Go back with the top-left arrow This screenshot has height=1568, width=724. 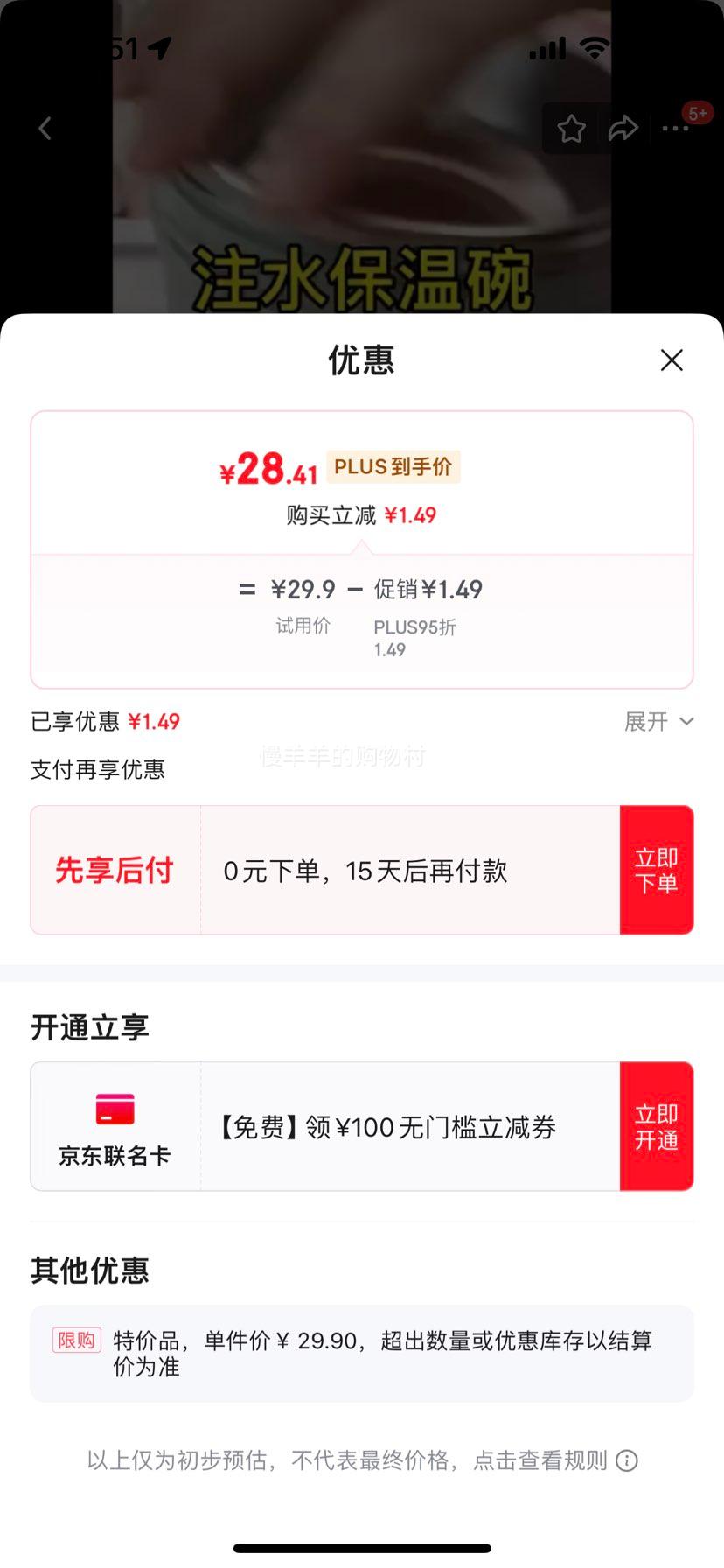45,129
